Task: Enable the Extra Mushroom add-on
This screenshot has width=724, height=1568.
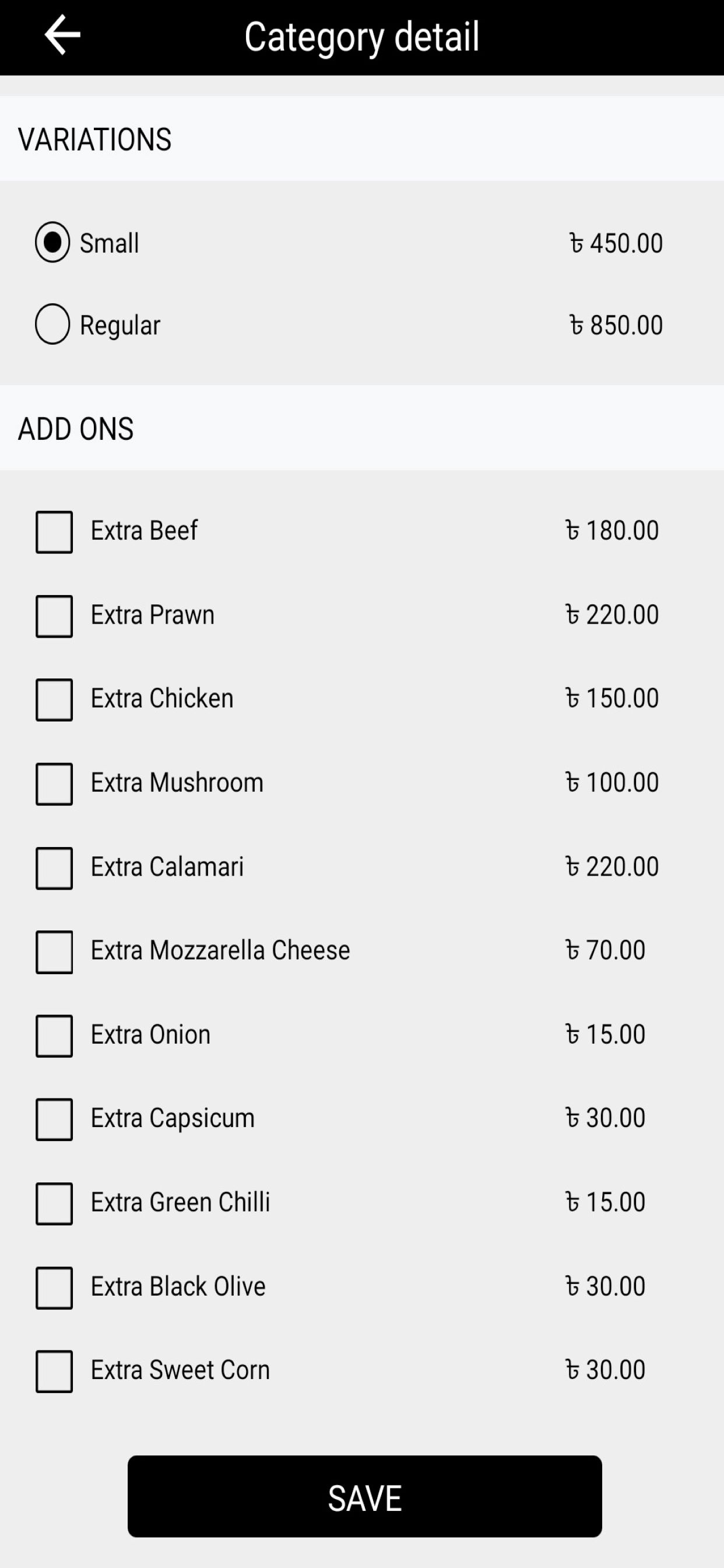Action: pos(54,784)
